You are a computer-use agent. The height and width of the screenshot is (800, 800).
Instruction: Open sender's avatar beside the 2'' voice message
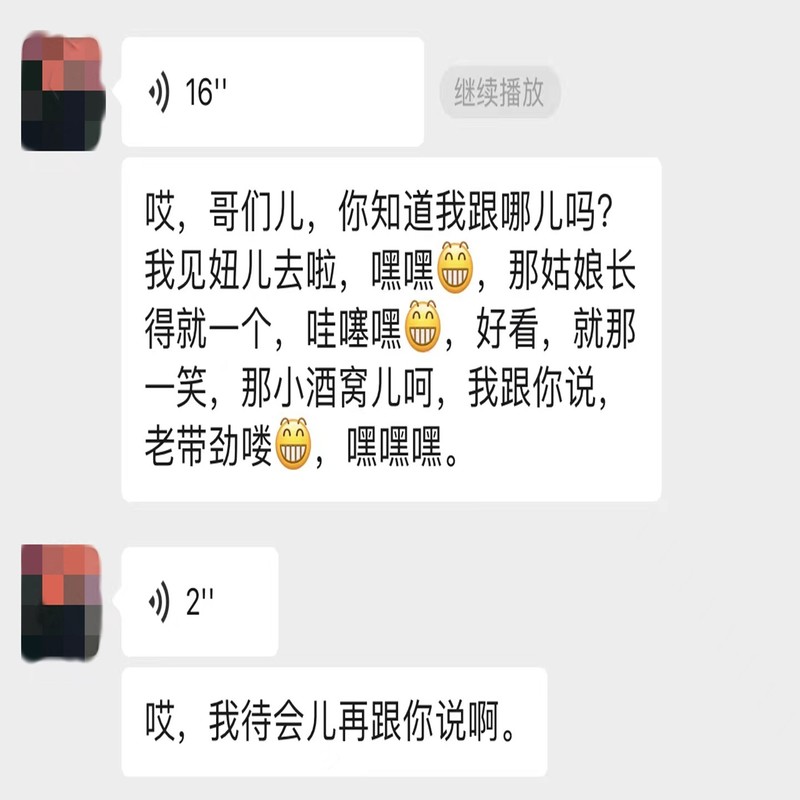coord(64,602)
